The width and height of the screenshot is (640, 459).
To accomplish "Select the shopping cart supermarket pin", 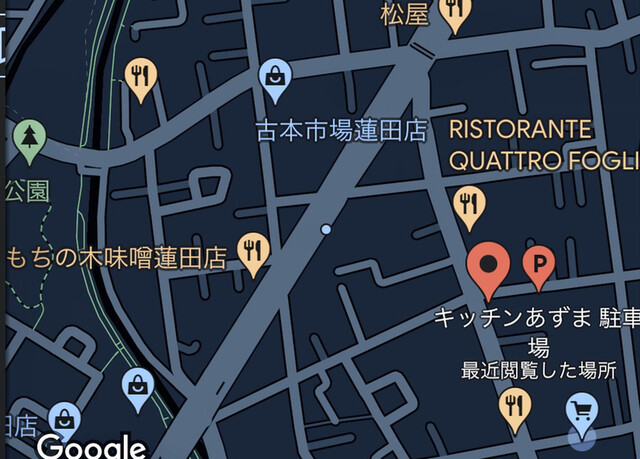I will click(x=580, y=409).
